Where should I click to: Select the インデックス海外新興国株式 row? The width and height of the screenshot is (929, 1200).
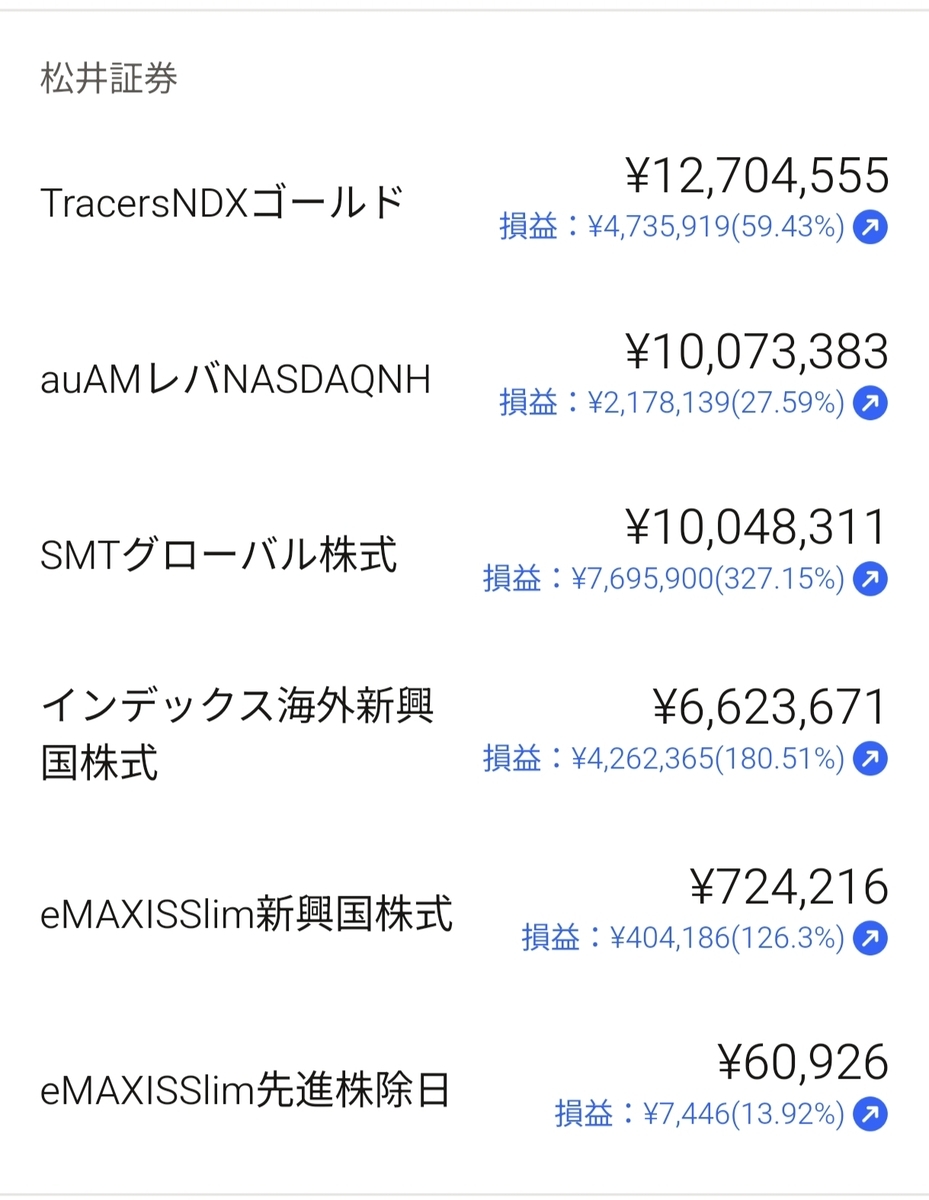464,734
